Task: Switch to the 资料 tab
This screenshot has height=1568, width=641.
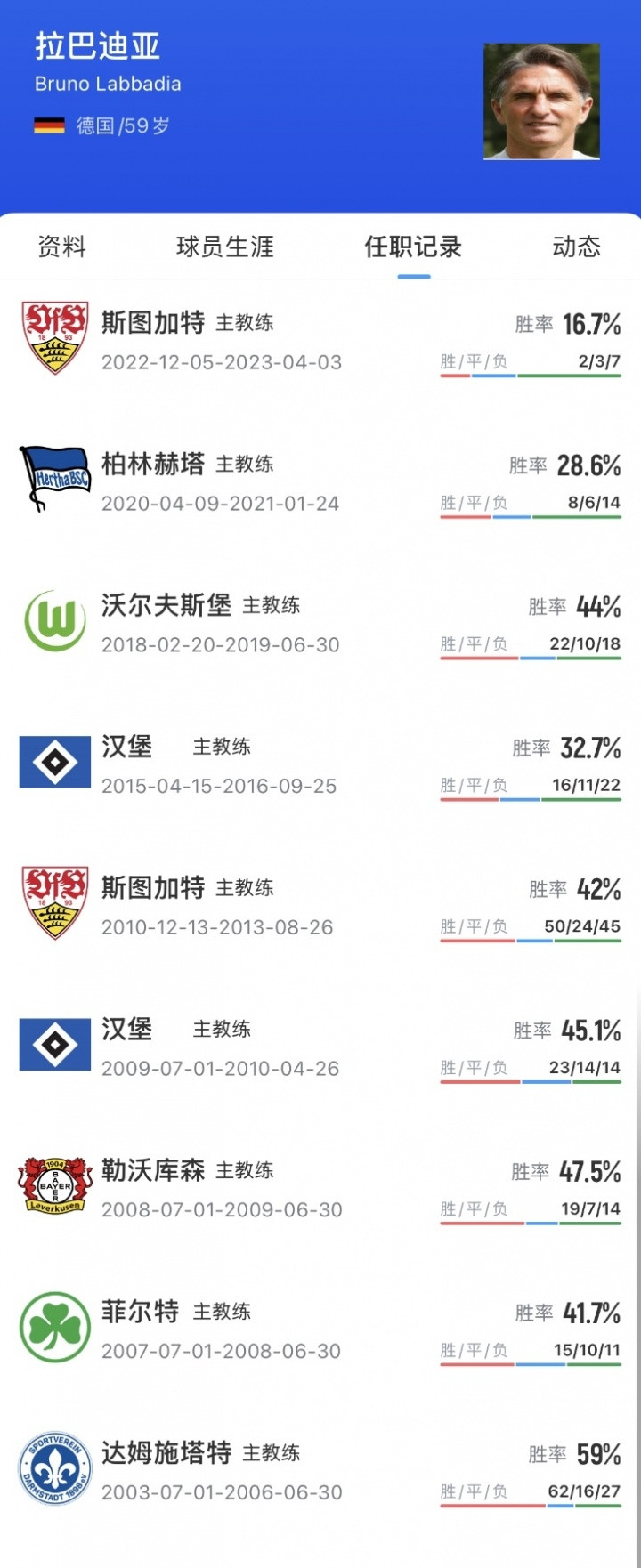Action: [61, 247]
